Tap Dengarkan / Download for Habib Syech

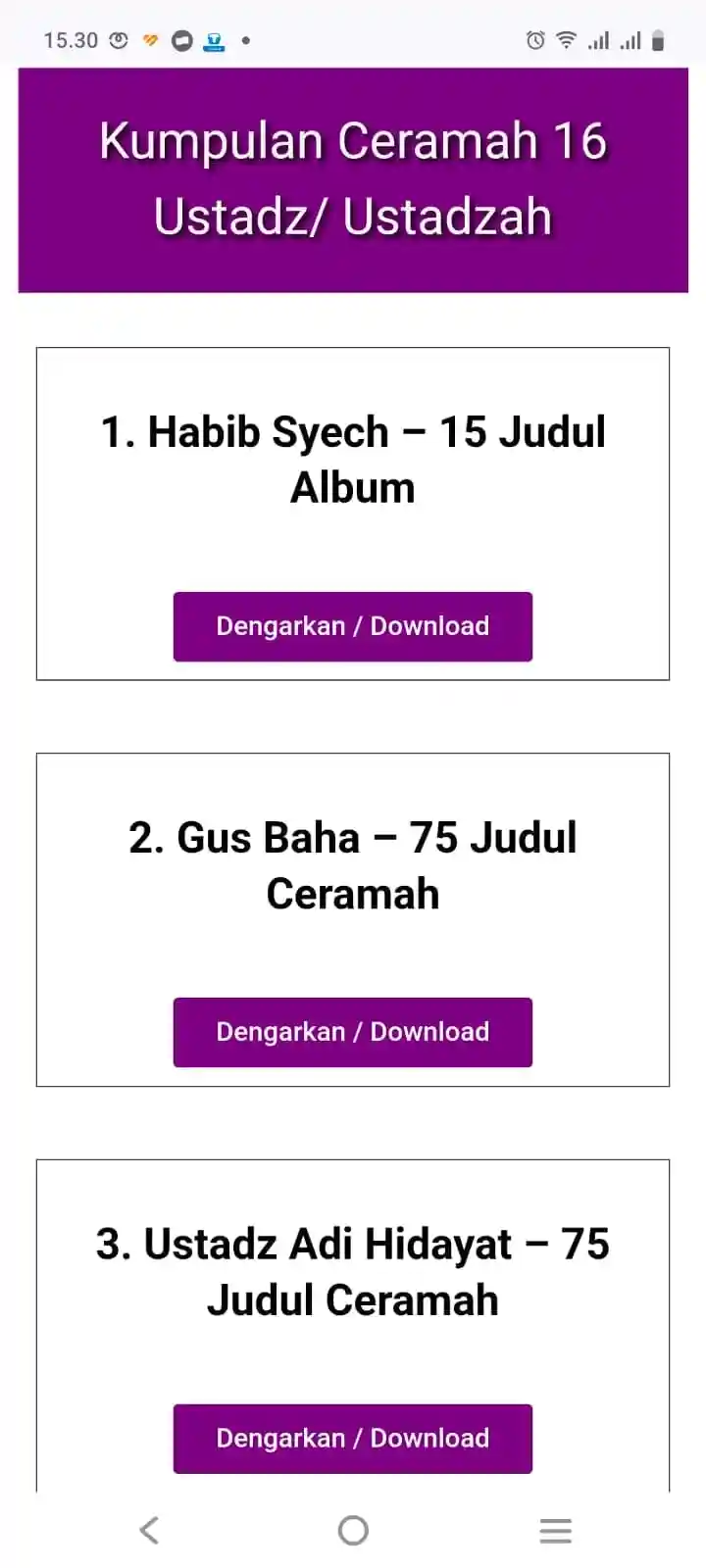(x=352, y=626)
